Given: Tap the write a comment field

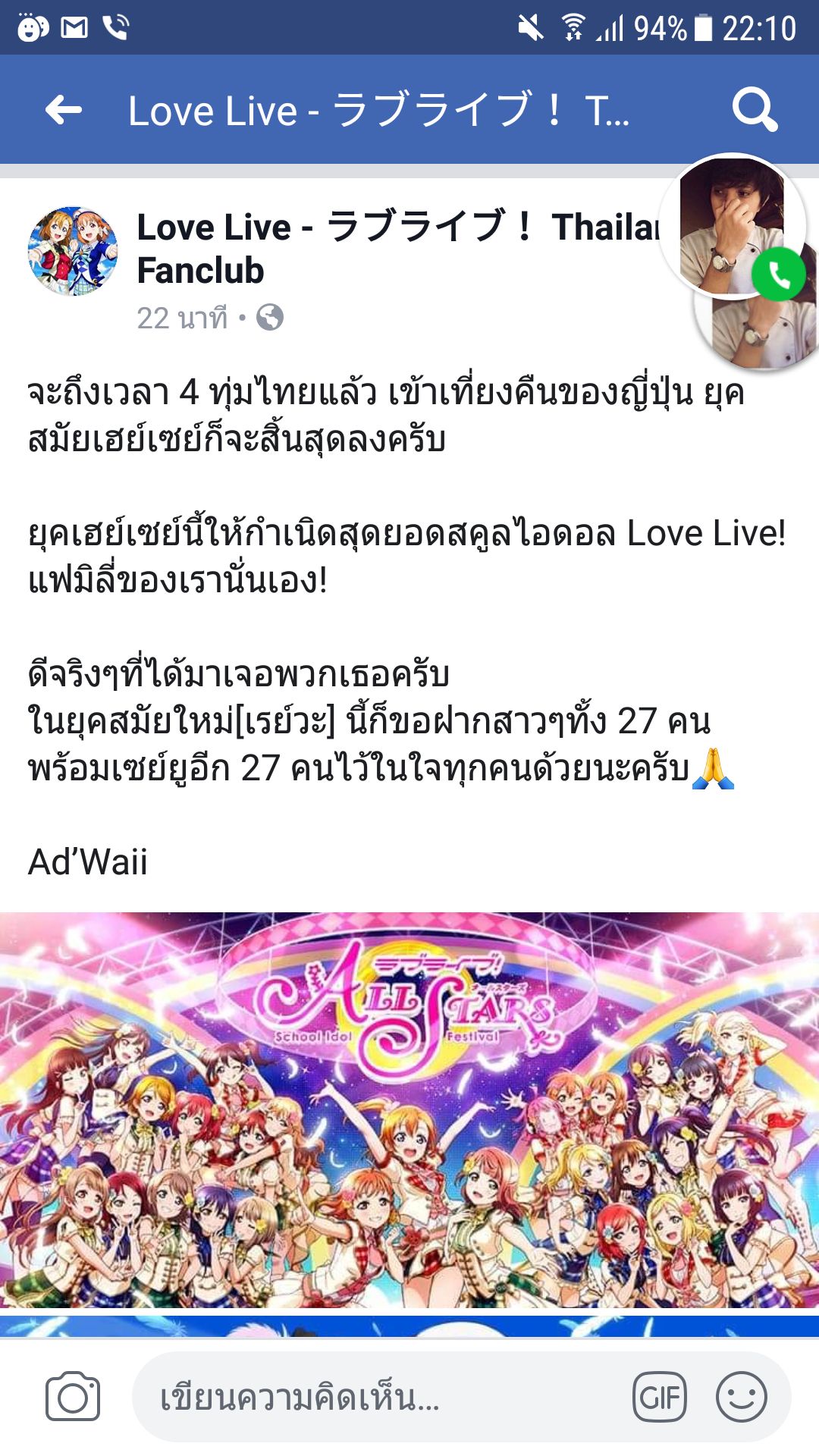Looking at the screenshot, I should click(x=379, y=1397).
